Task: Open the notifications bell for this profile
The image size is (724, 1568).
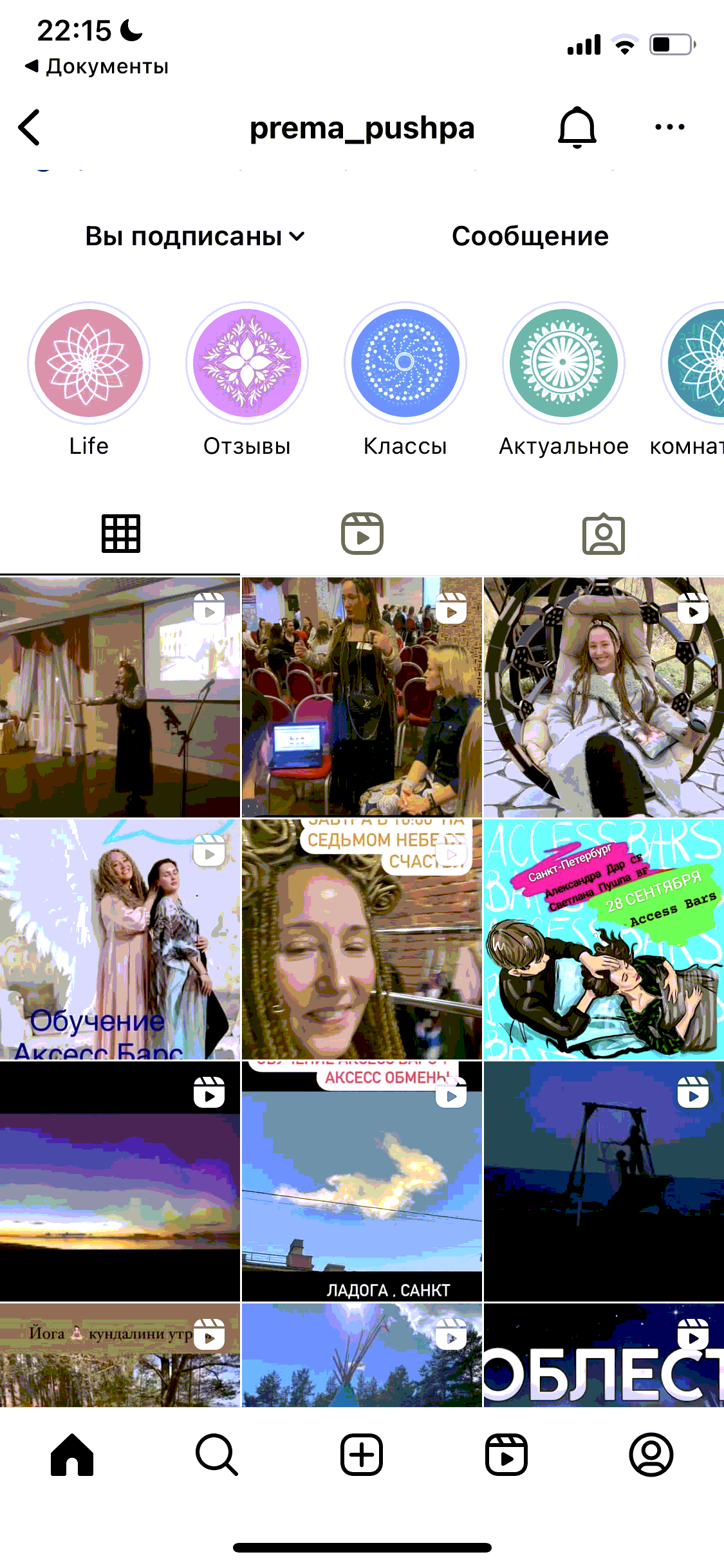Action: coord(577,127)
